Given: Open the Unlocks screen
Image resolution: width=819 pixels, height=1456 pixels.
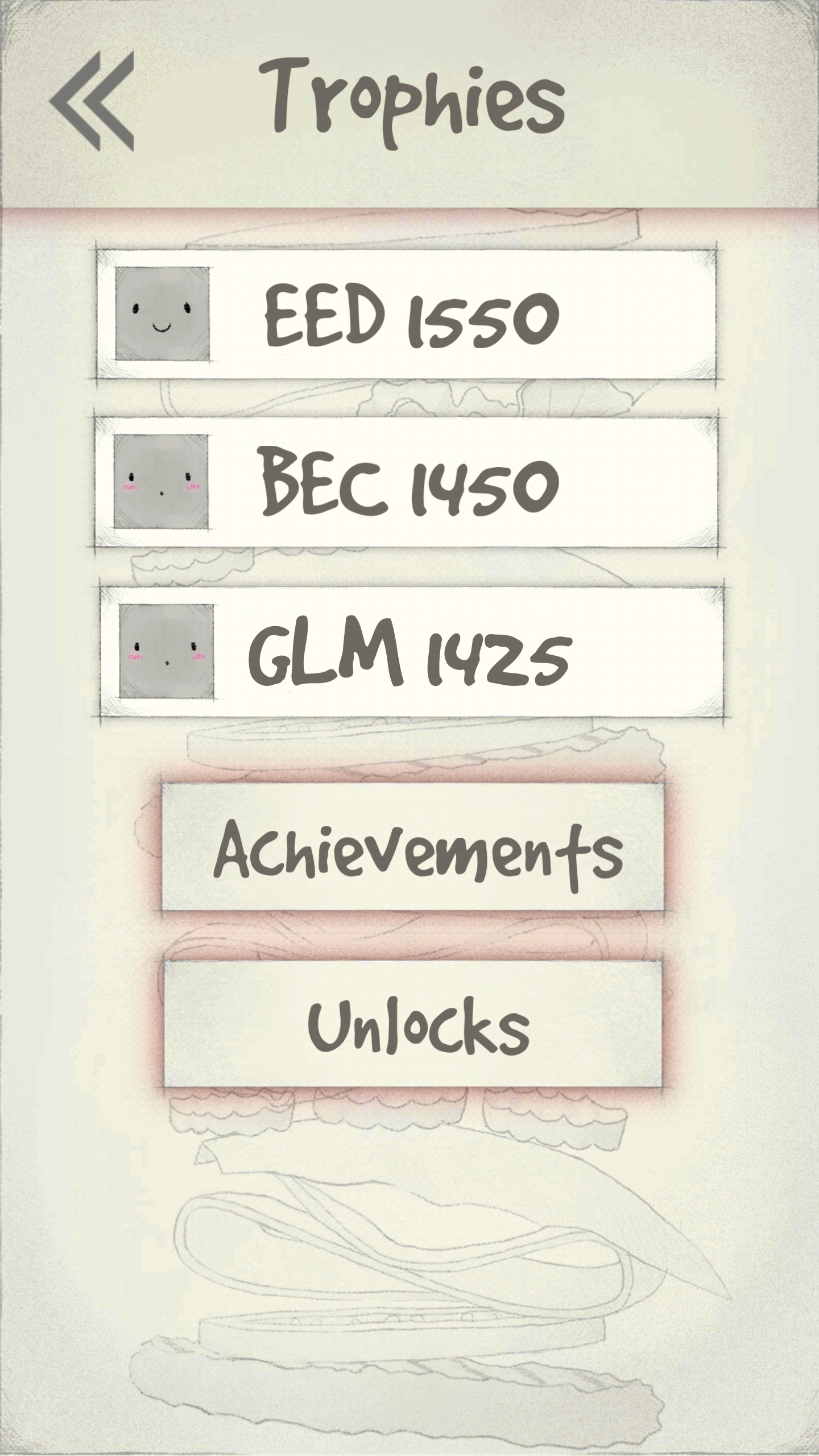Looking at the screenshot, I should point(413,1024).
